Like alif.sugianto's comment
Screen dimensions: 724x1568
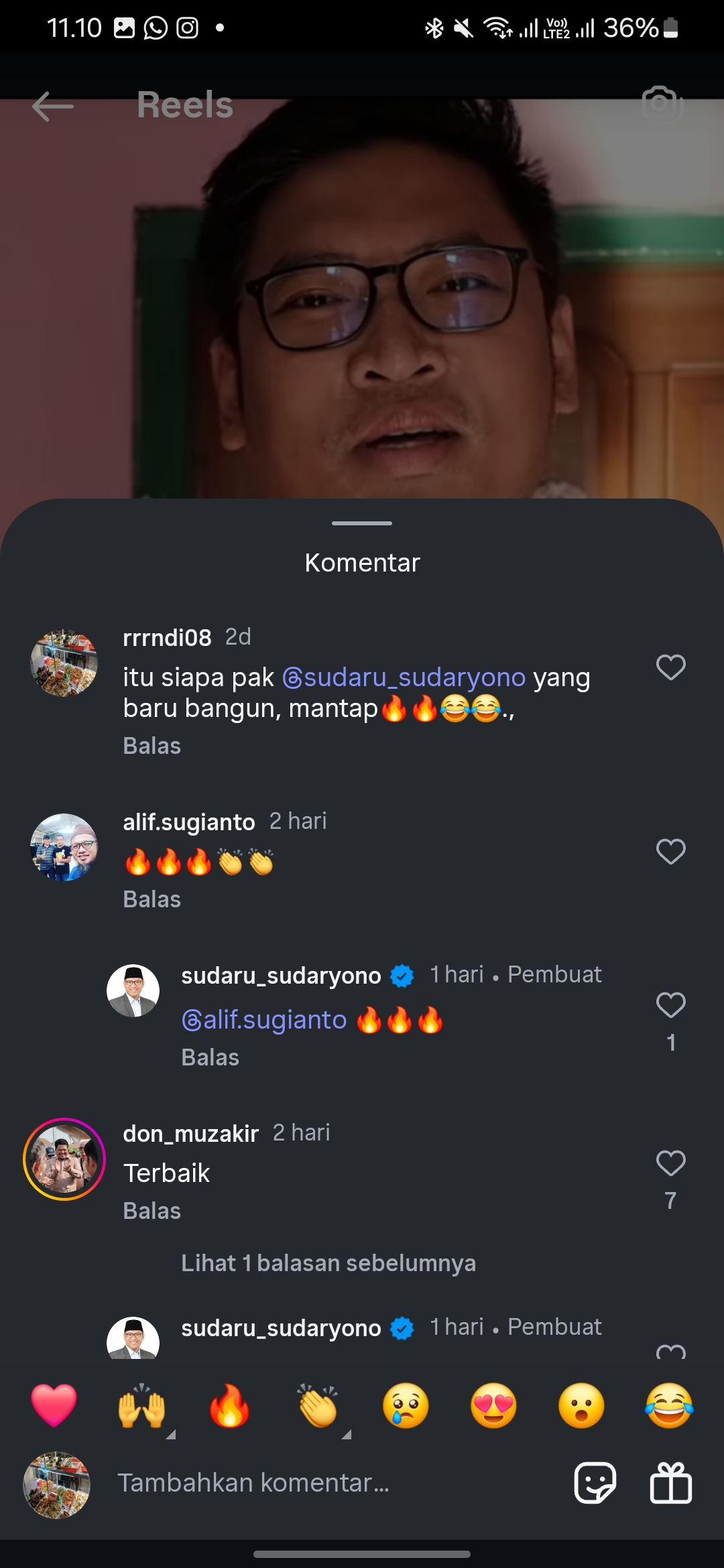(x=670, y=852)
